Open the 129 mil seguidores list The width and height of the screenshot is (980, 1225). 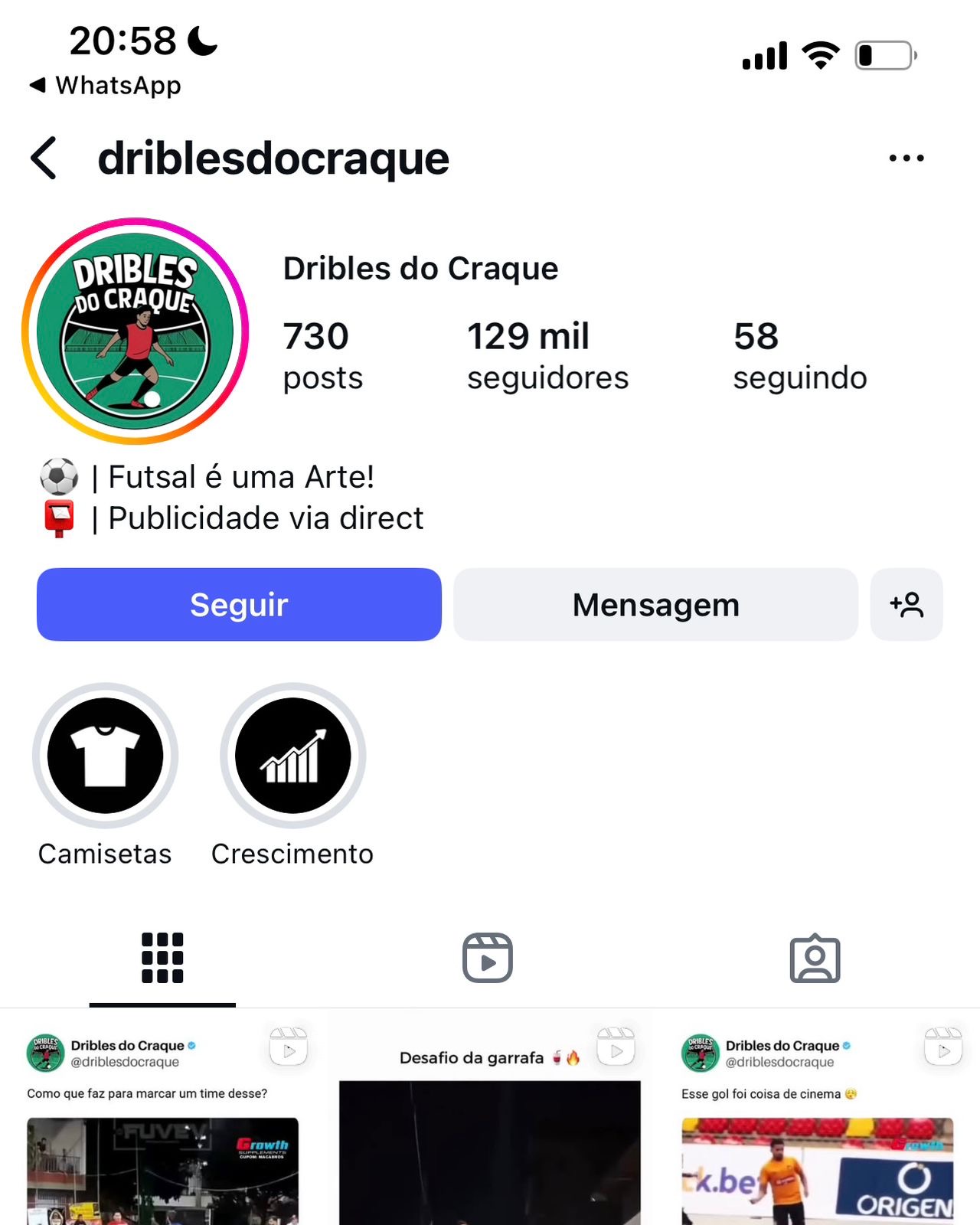547,356
